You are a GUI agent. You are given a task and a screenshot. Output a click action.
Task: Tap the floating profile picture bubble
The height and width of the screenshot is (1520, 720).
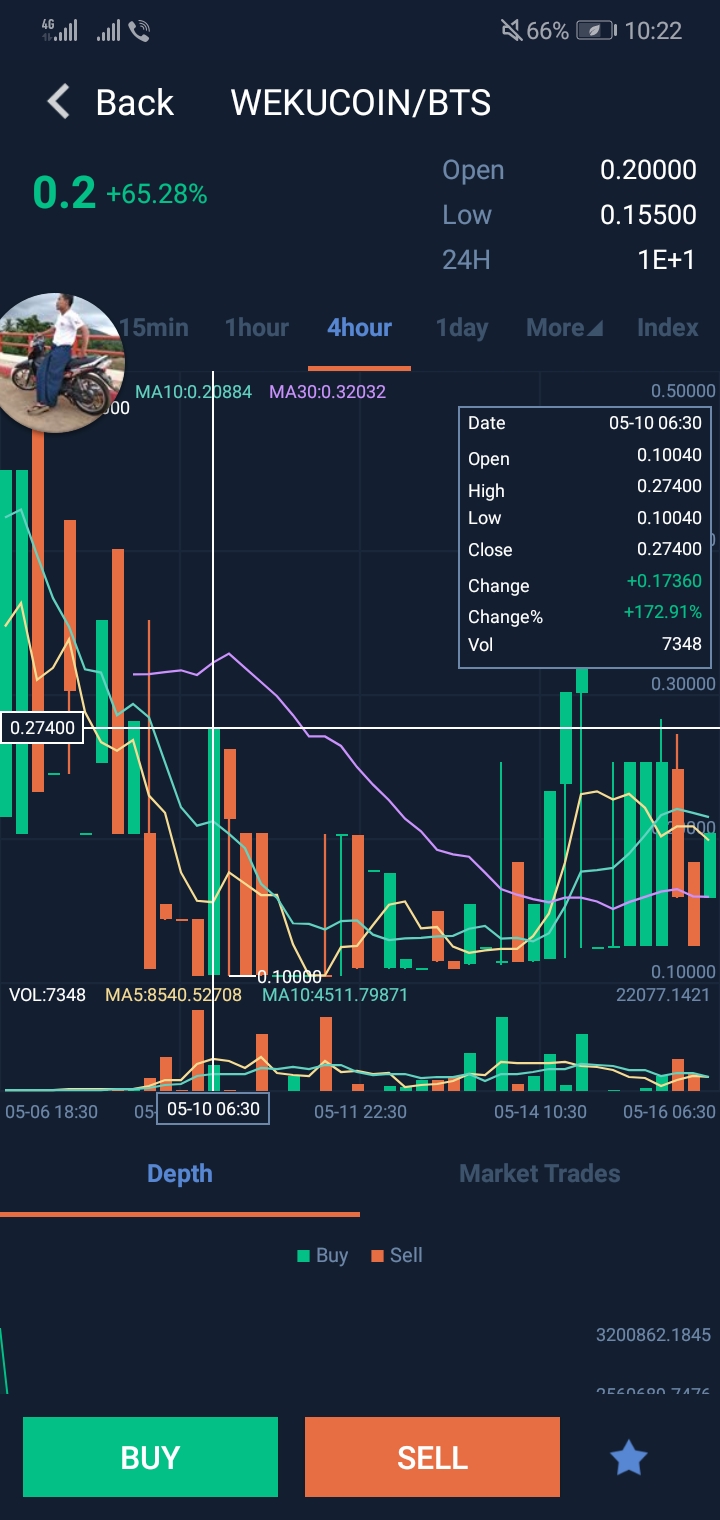click(x=60, y=355)
